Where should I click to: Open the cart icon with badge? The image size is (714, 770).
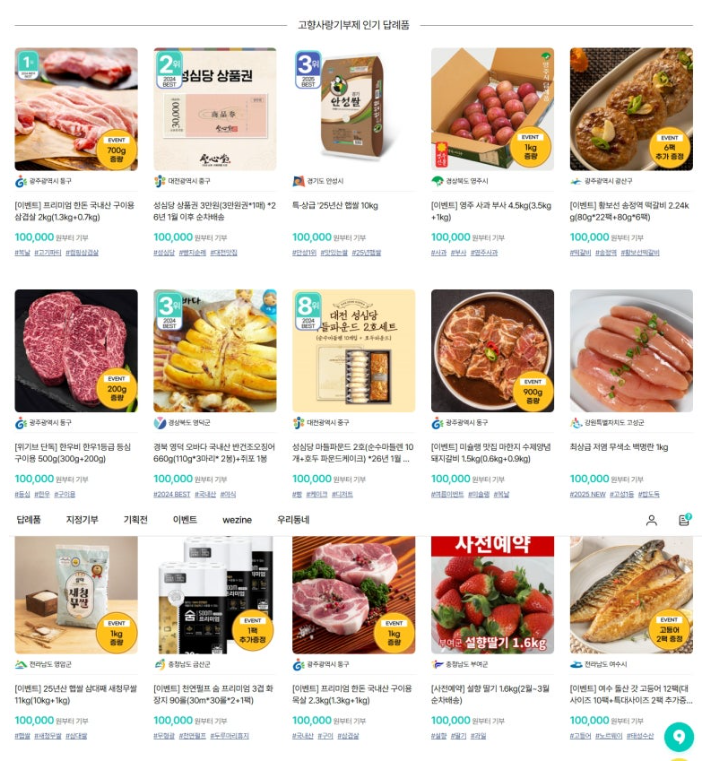(685, 520)
